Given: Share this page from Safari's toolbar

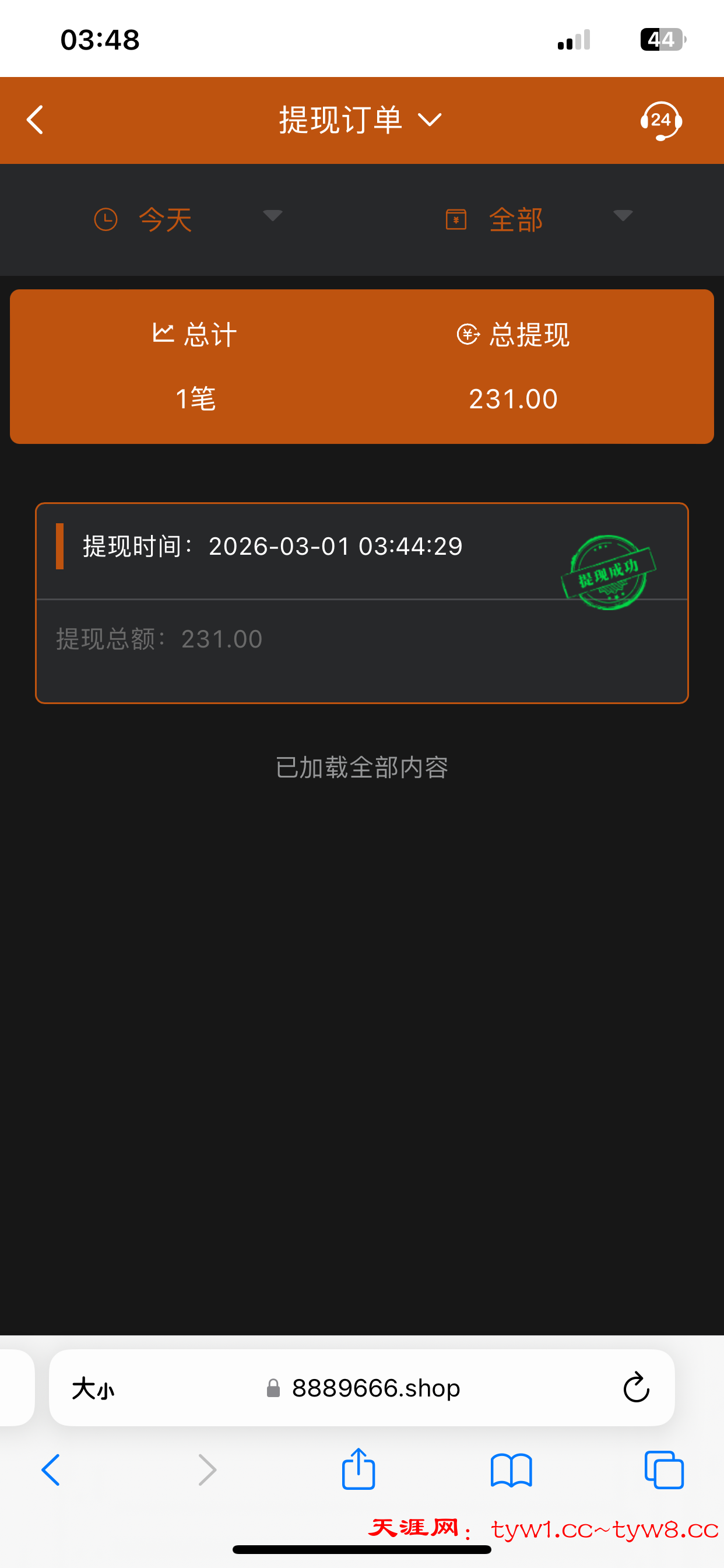Looking at the screenshot, I should click(359, 1469).
